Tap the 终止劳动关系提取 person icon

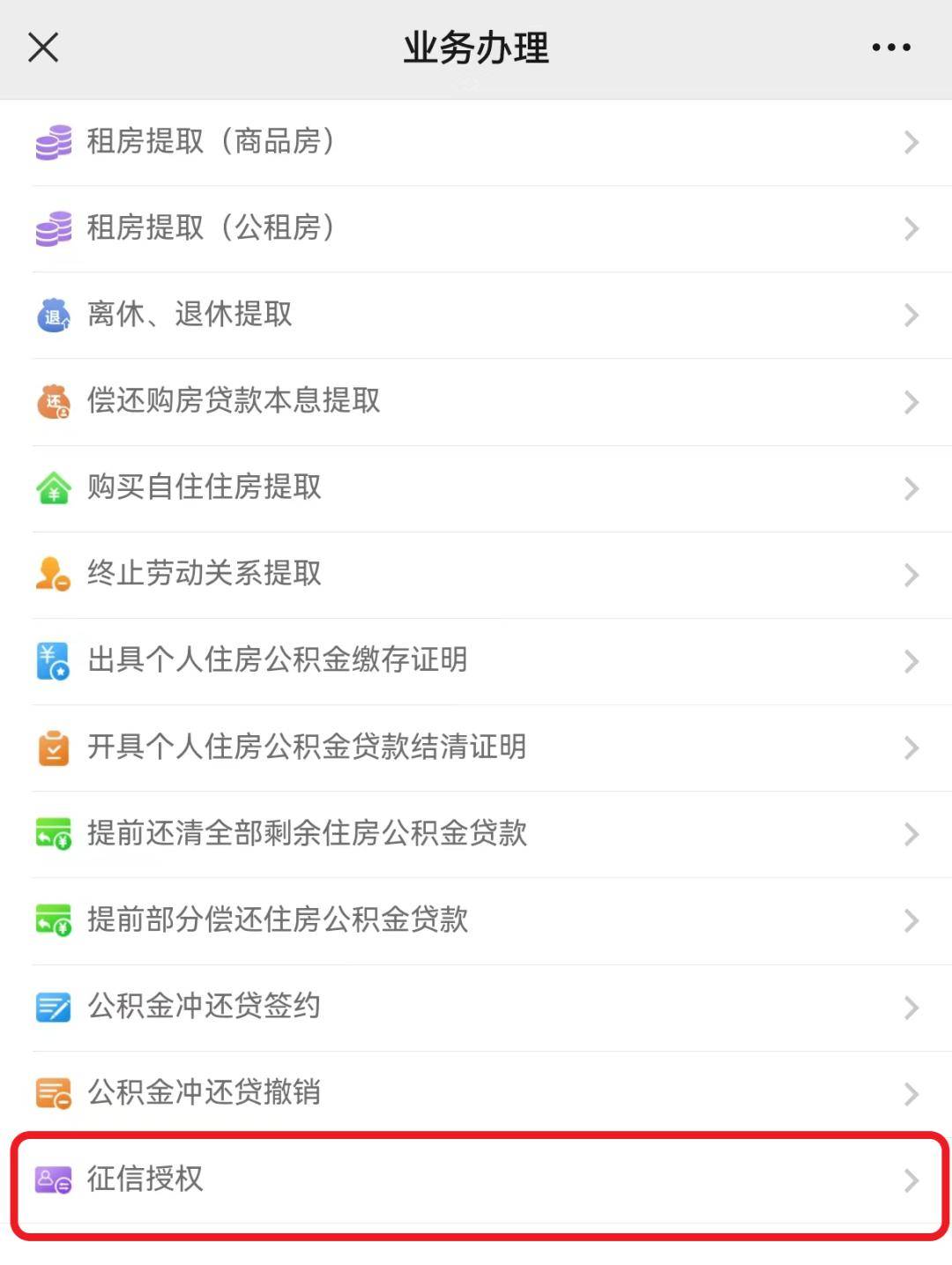tap(53, 574)
